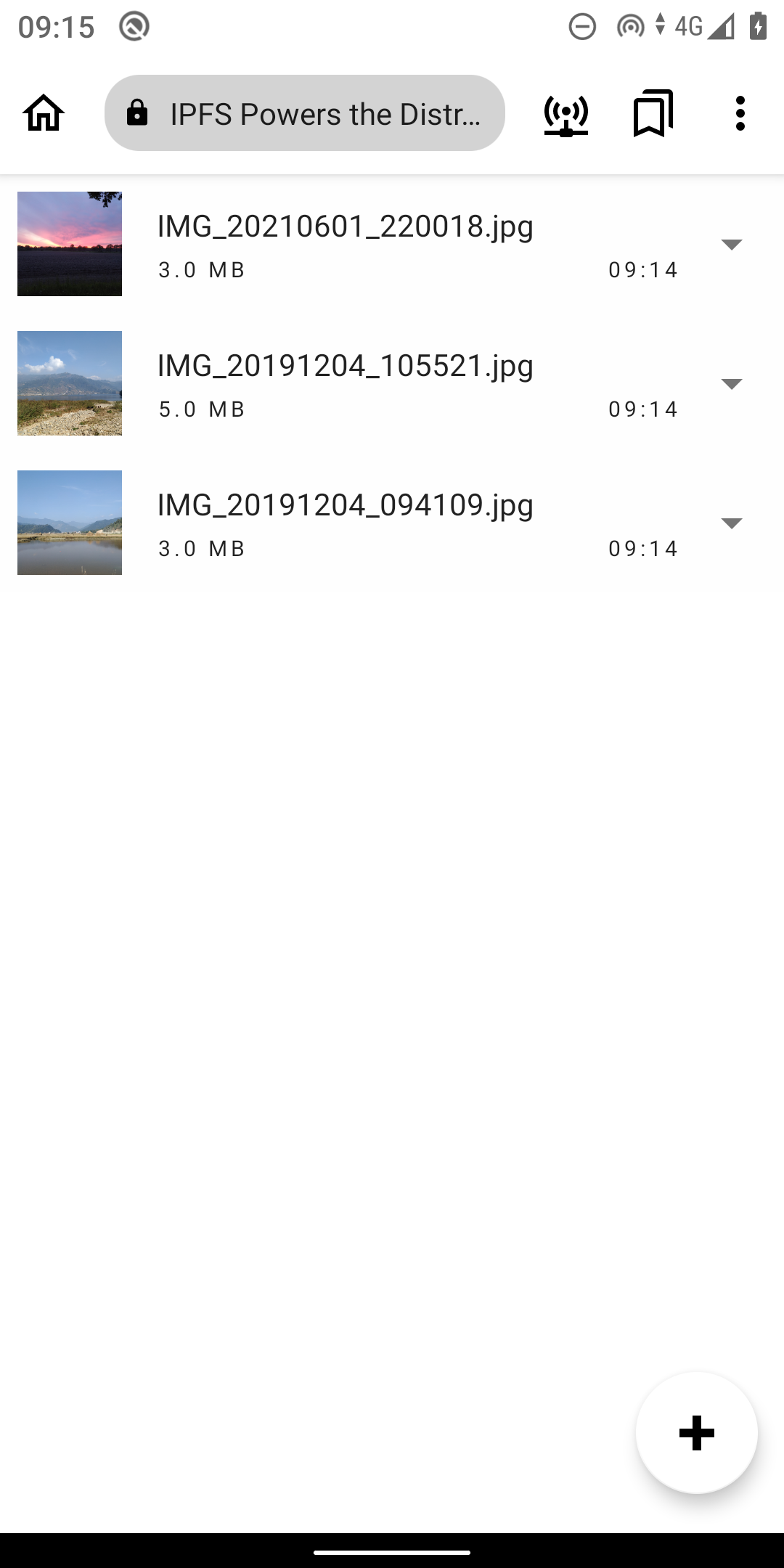
Task: Open the three-dot overflow menu
Action: [x=740, y=113]
